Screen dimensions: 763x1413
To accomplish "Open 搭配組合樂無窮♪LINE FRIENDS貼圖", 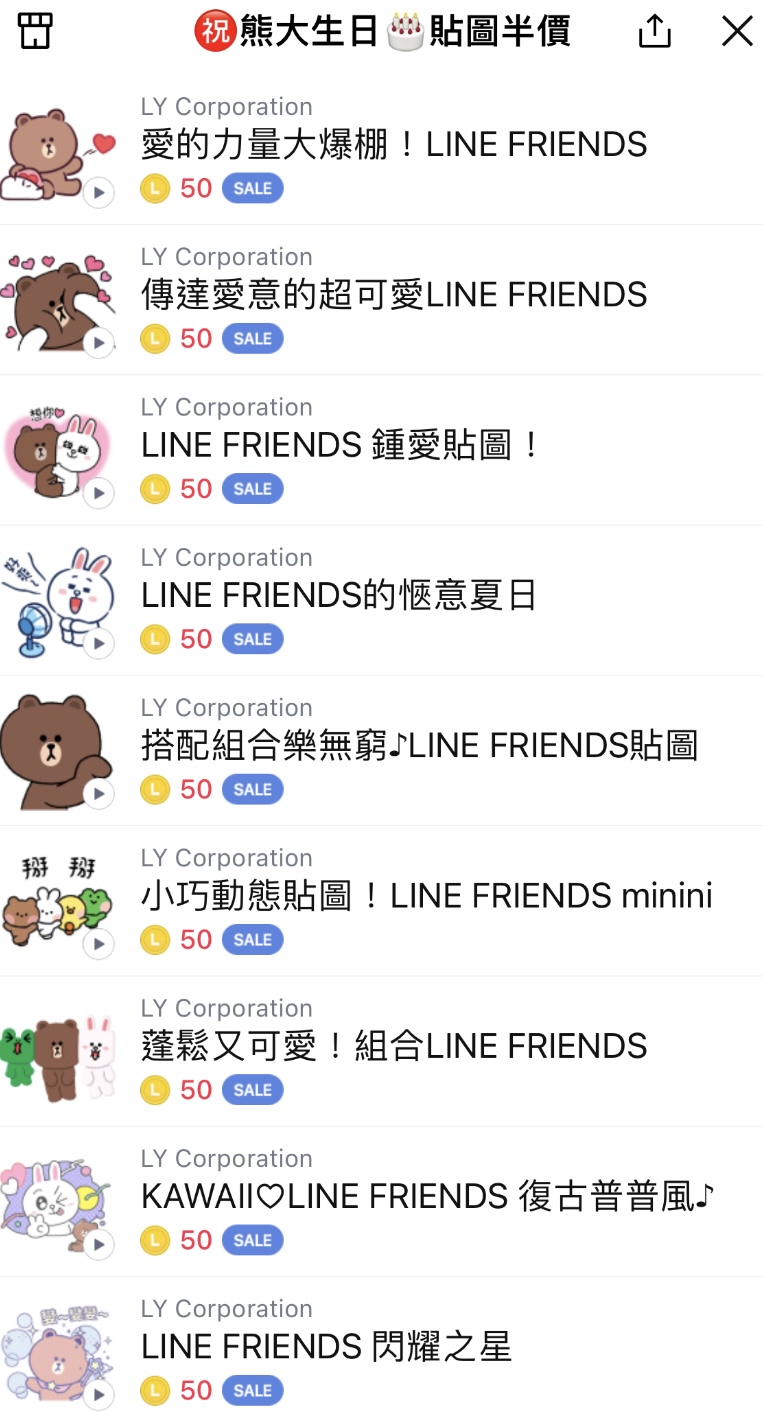I will click(x=419, y=746).
